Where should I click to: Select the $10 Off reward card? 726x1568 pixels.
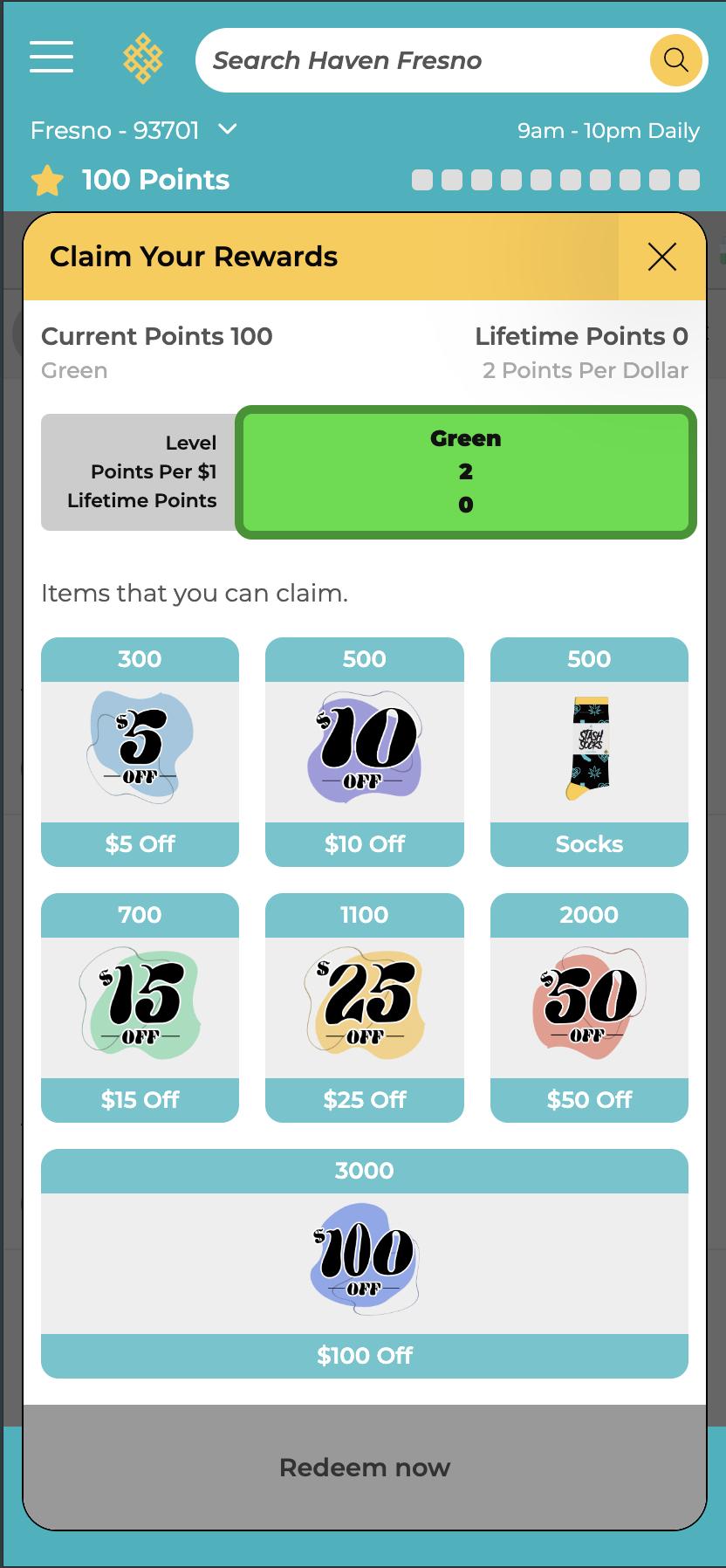point(364,752)
